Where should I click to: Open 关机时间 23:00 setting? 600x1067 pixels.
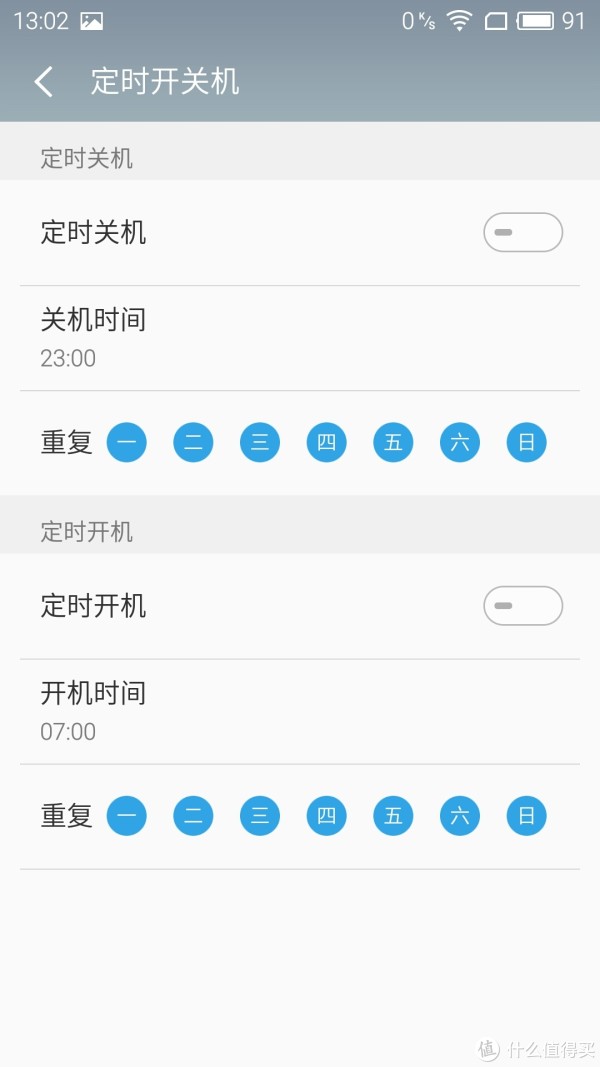click(300, 338)
